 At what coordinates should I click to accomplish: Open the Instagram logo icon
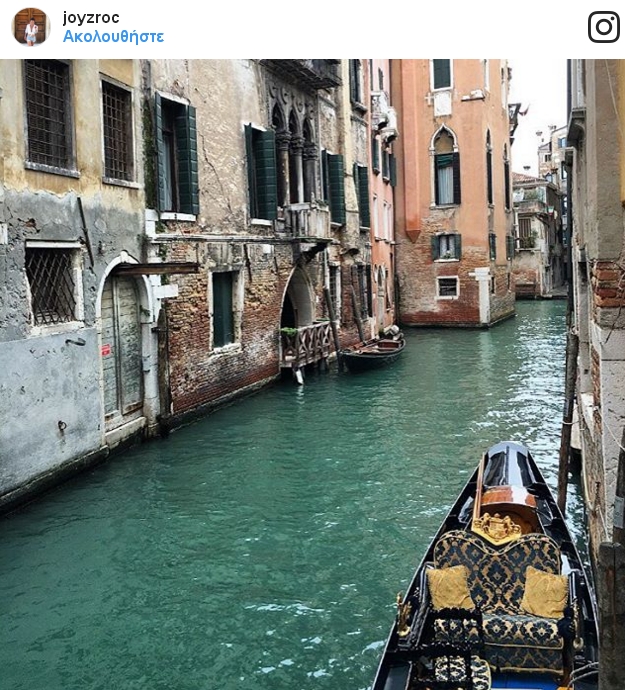(603, 27)
